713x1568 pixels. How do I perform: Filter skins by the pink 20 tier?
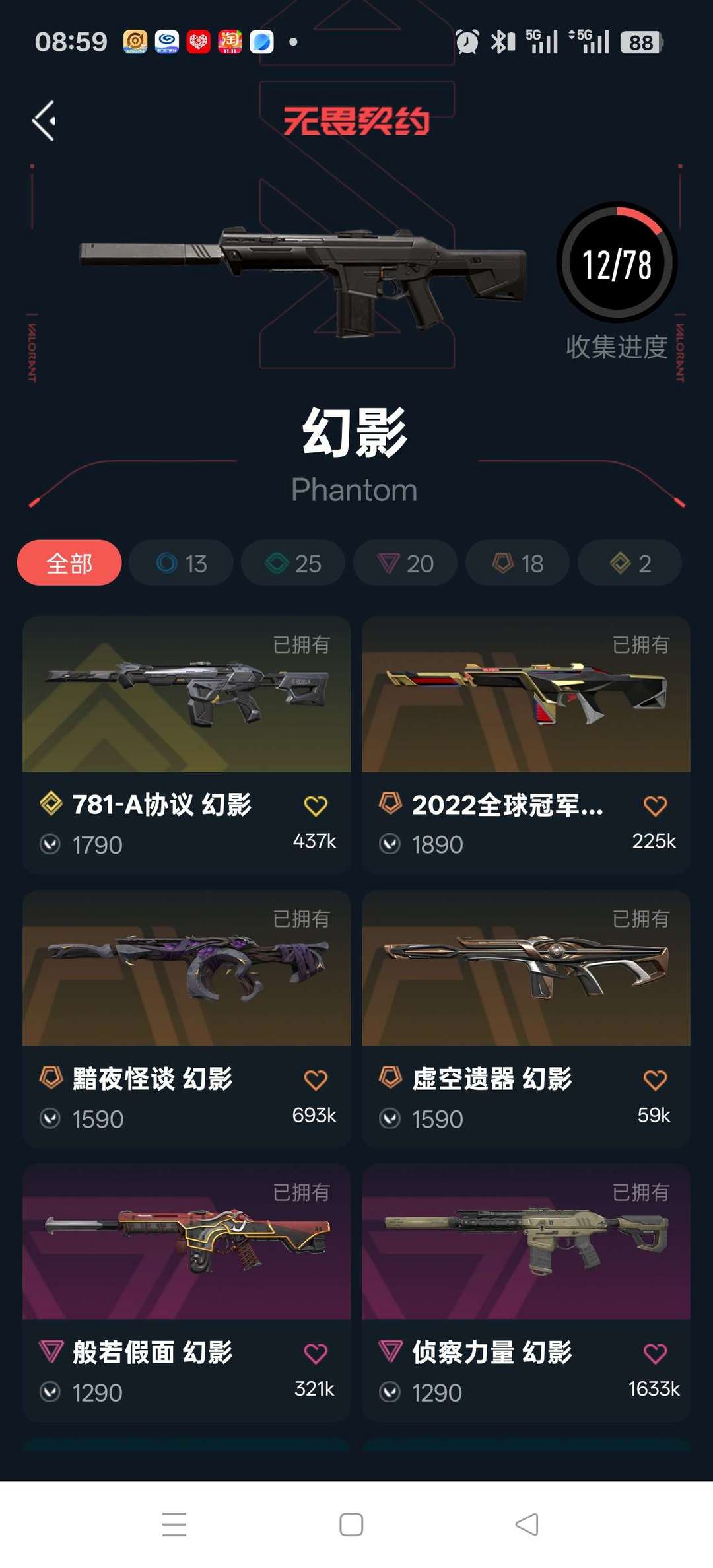pos(405,563)
